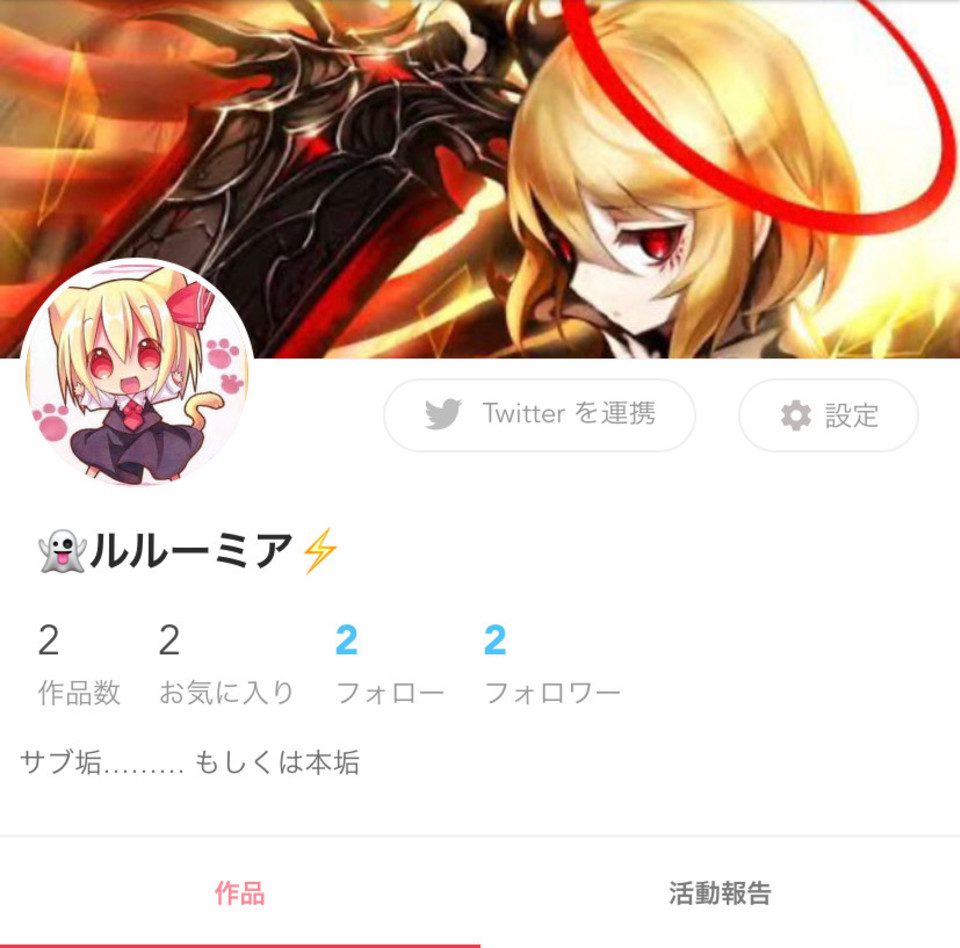View the フォロー following list
This screenshot has width=960, height=948.
389,664
